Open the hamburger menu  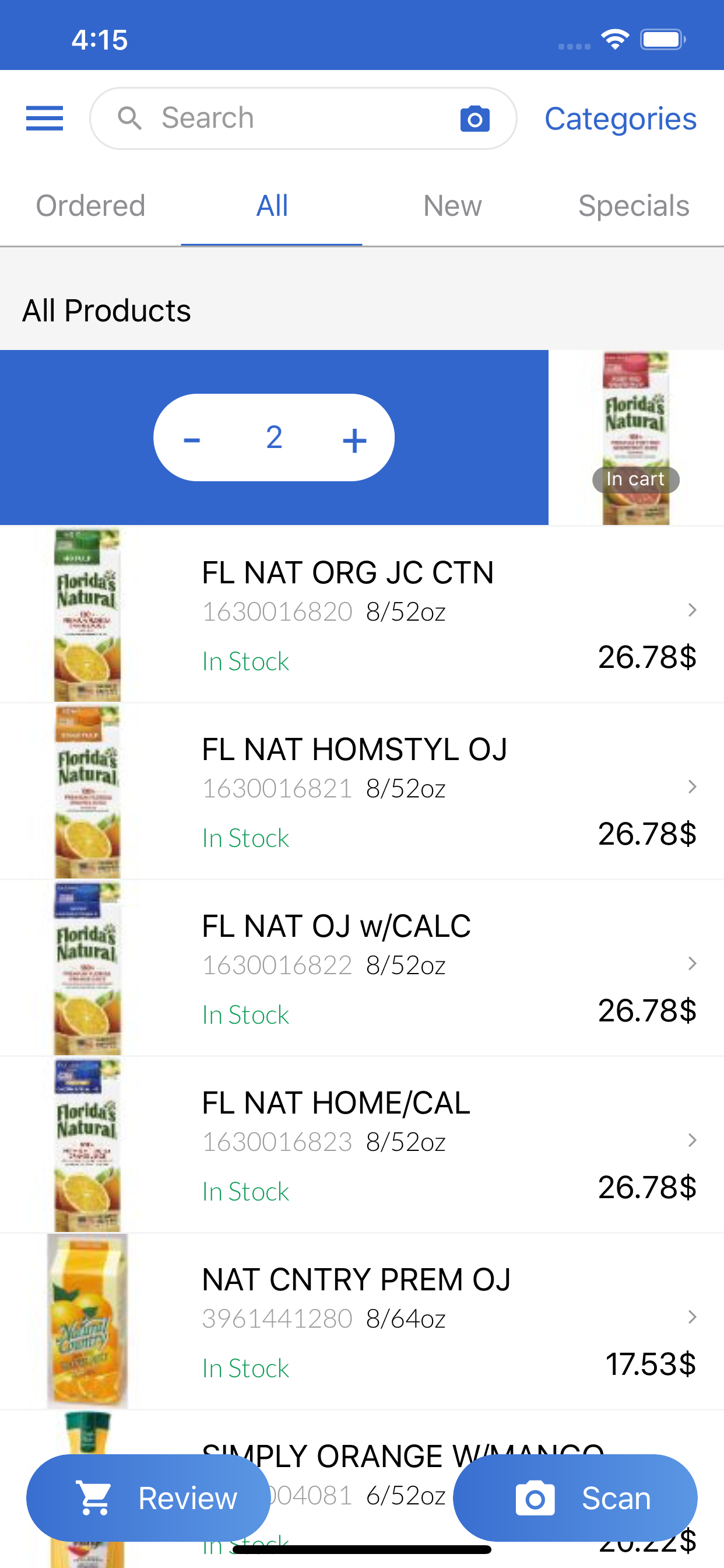[x=44, y=118]
